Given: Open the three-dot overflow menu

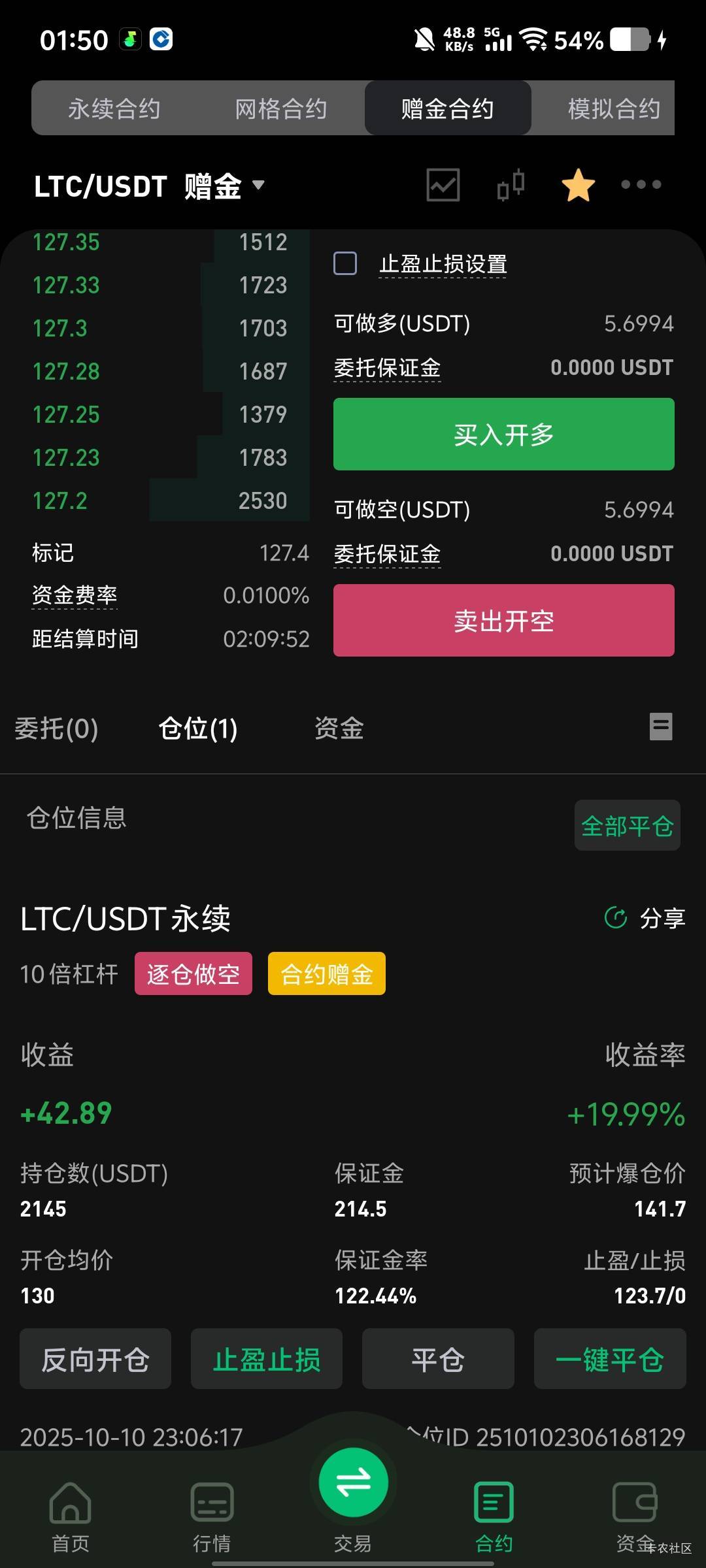Looking at the screenshot, I should coord(641,185).
